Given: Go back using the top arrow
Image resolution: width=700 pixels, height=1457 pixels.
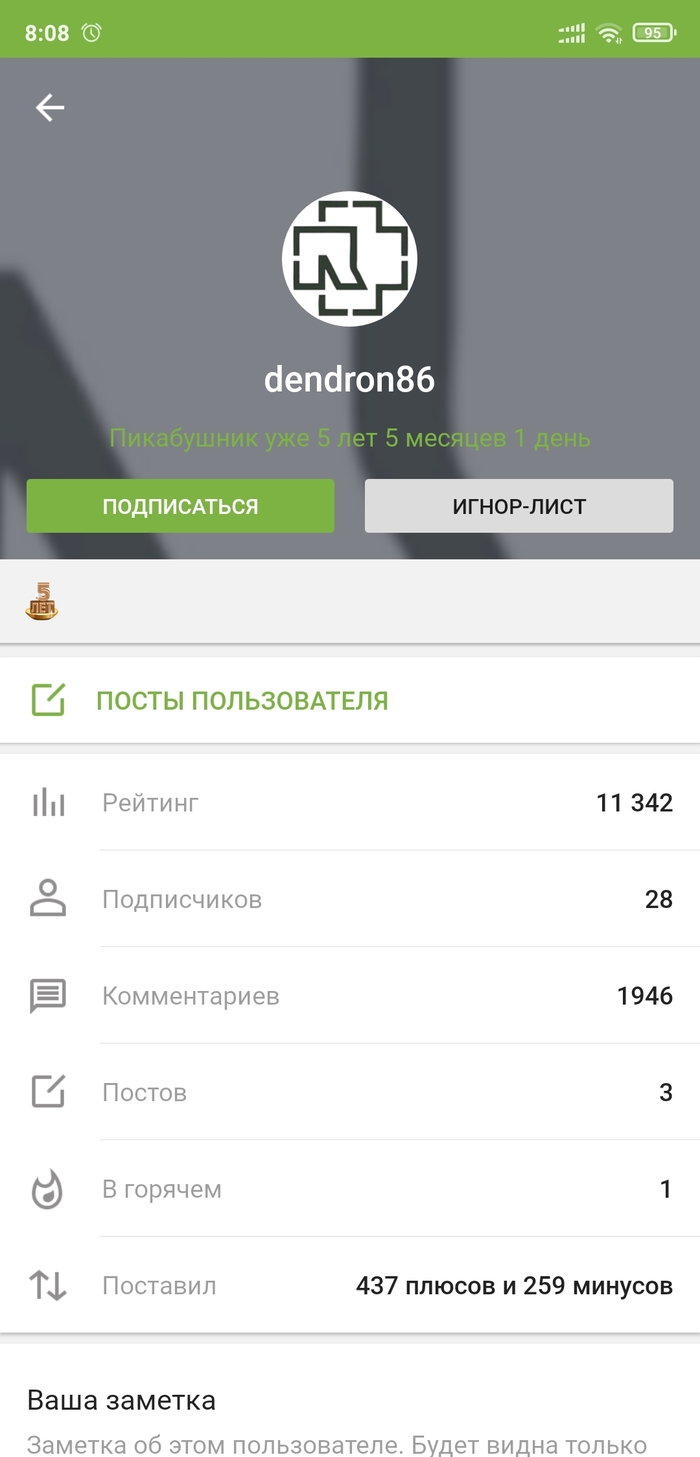Looking at the screenshot, I should (50, 108).
